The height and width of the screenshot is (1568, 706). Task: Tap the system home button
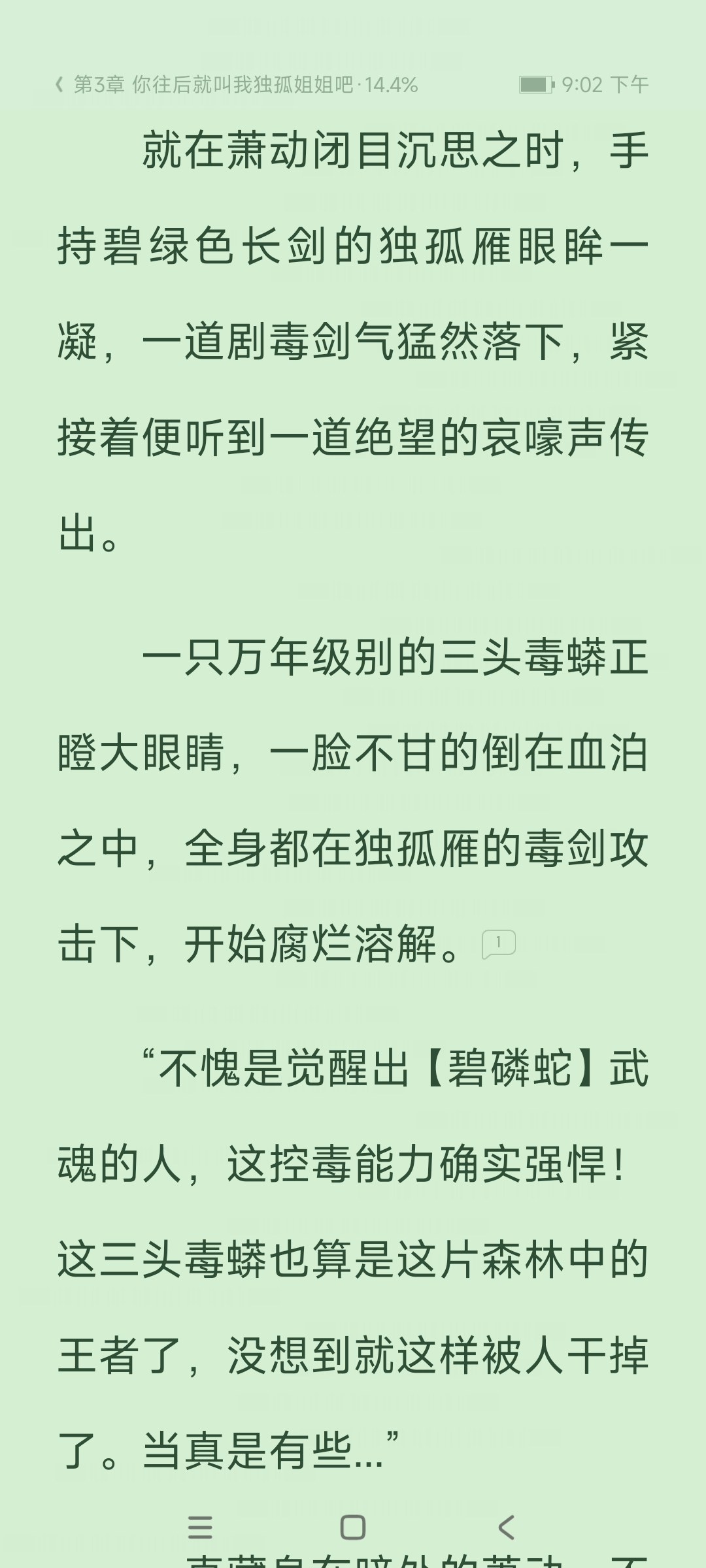[x=353, y=1527]
